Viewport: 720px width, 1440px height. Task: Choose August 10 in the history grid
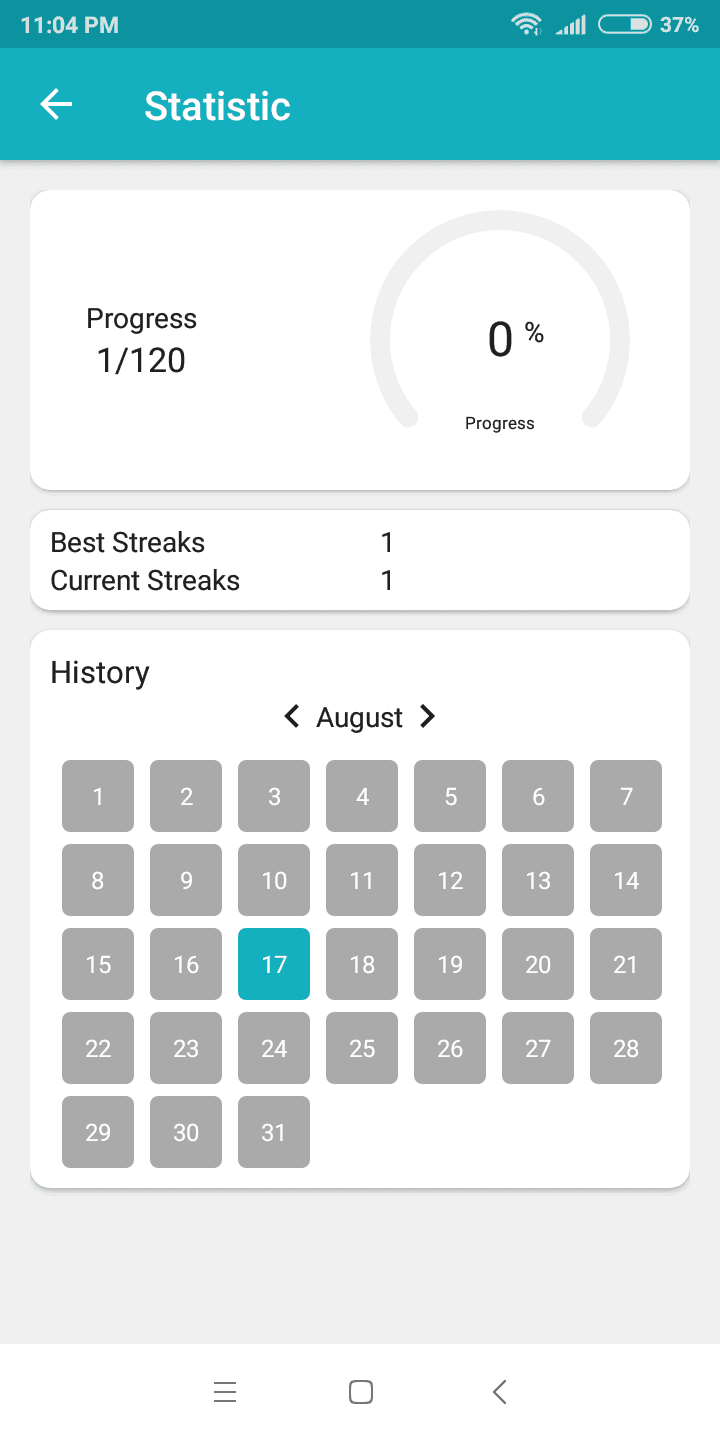[274, 880]
